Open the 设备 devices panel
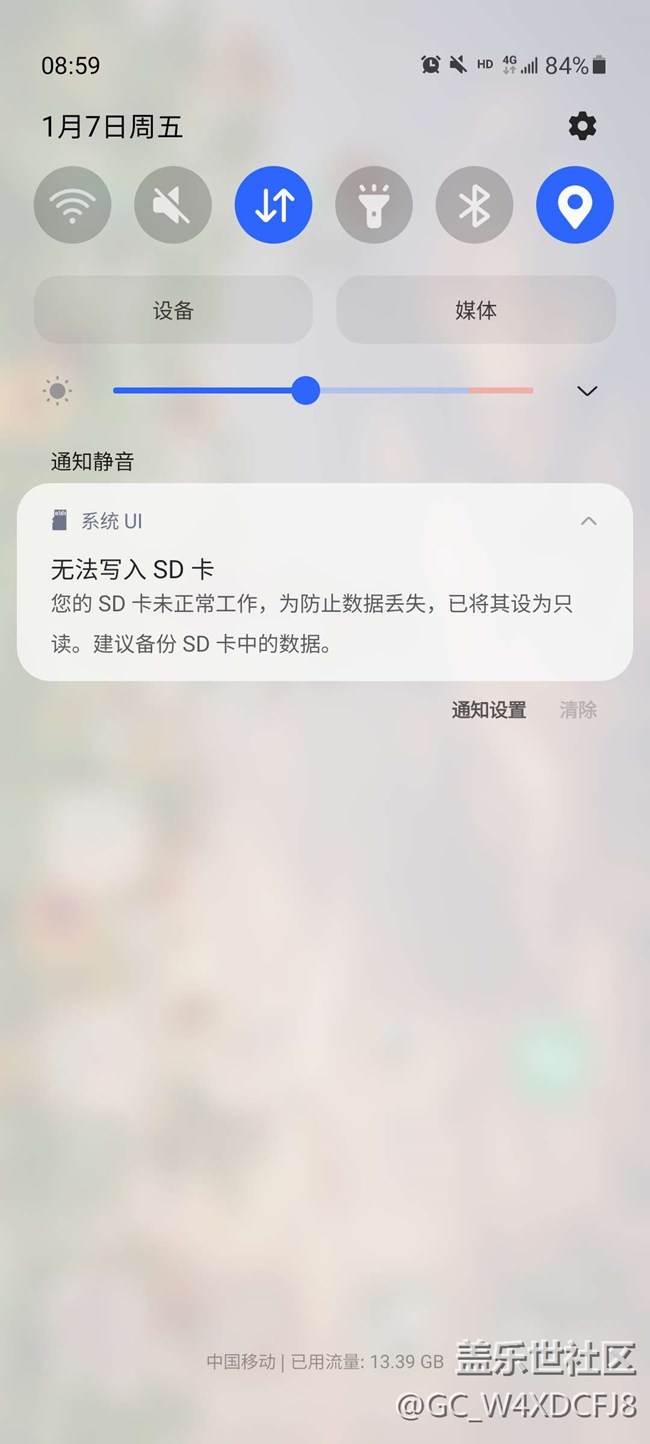Image resolution: width=650 pixels, height=1444 pixels. coord(173,310)
